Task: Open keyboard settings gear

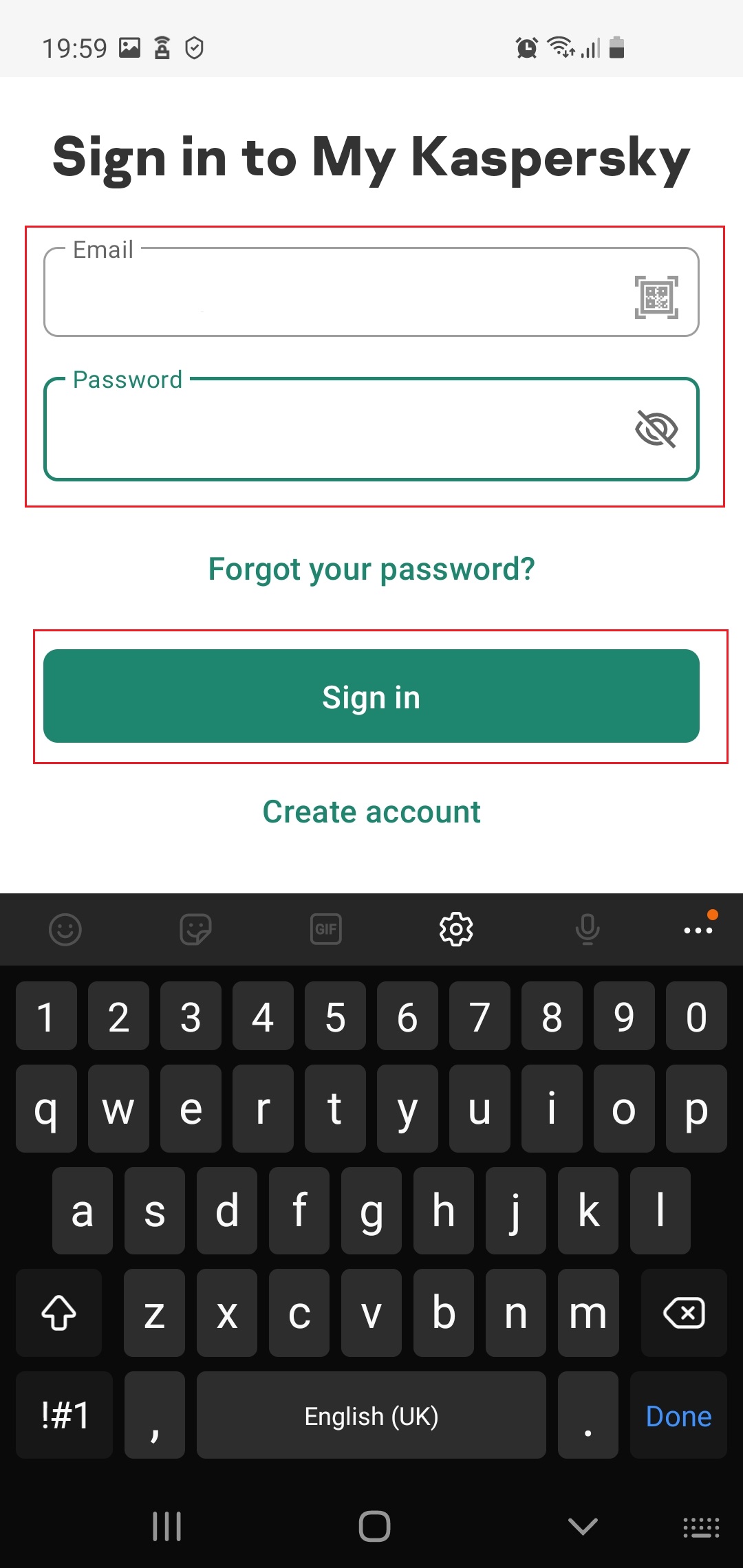Action: click(456, 930)
